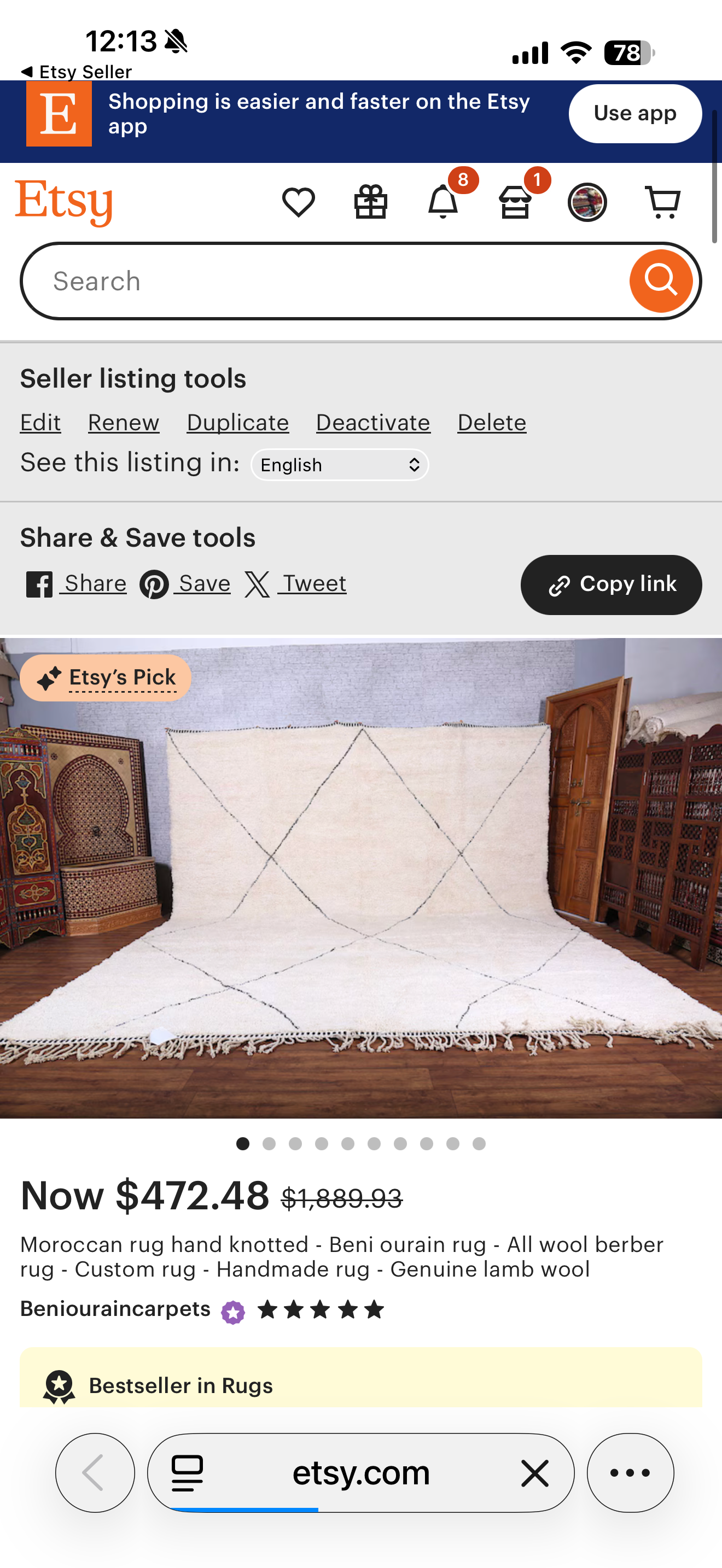Open the notifications bell
722x1568 pixels.
443,202
